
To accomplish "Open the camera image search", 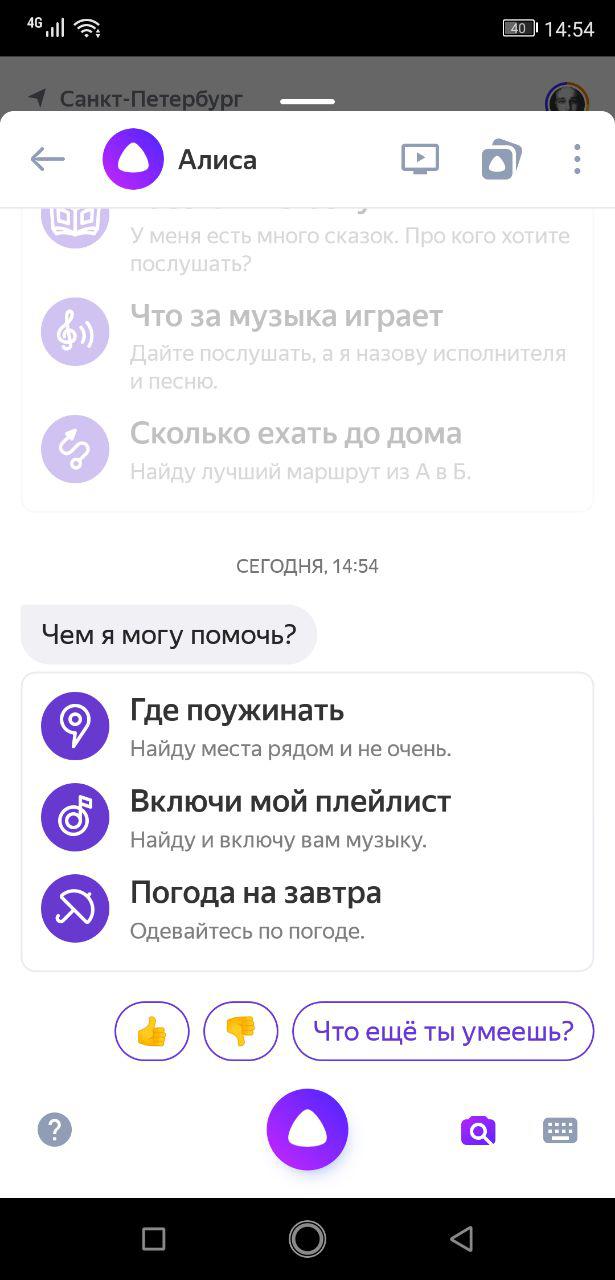I will [x=478, y=1131].
